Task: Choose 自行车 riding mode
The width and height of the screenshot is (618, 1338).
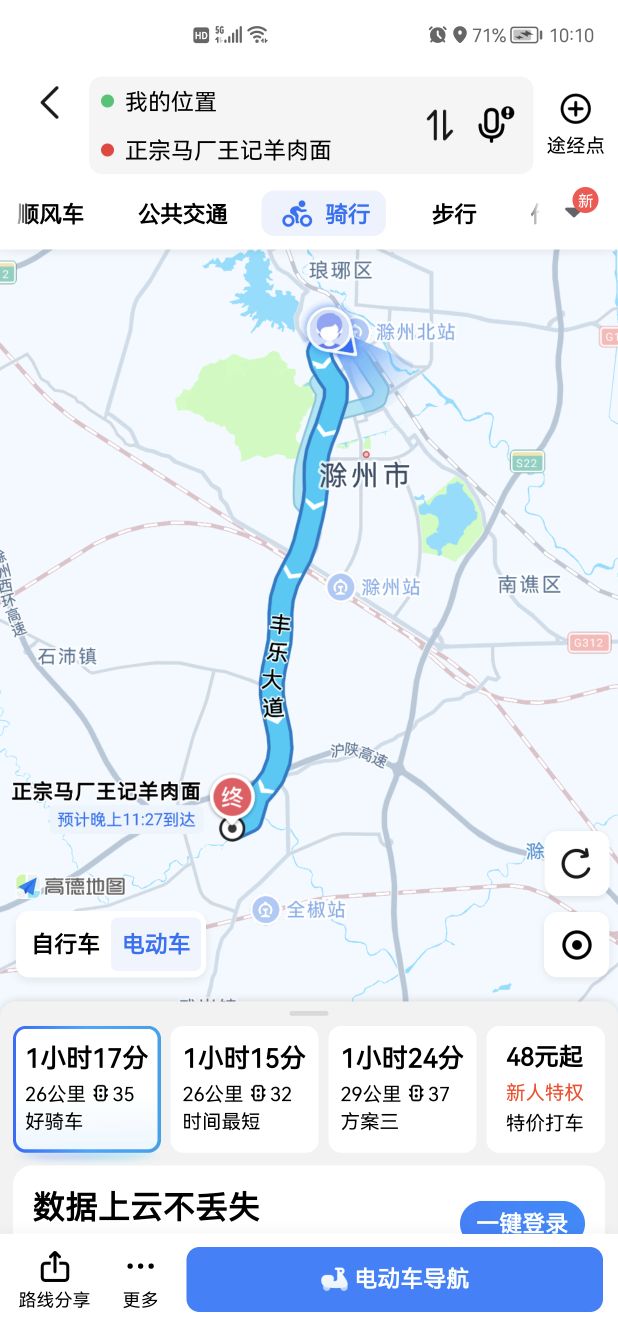Action: point(66,944)
